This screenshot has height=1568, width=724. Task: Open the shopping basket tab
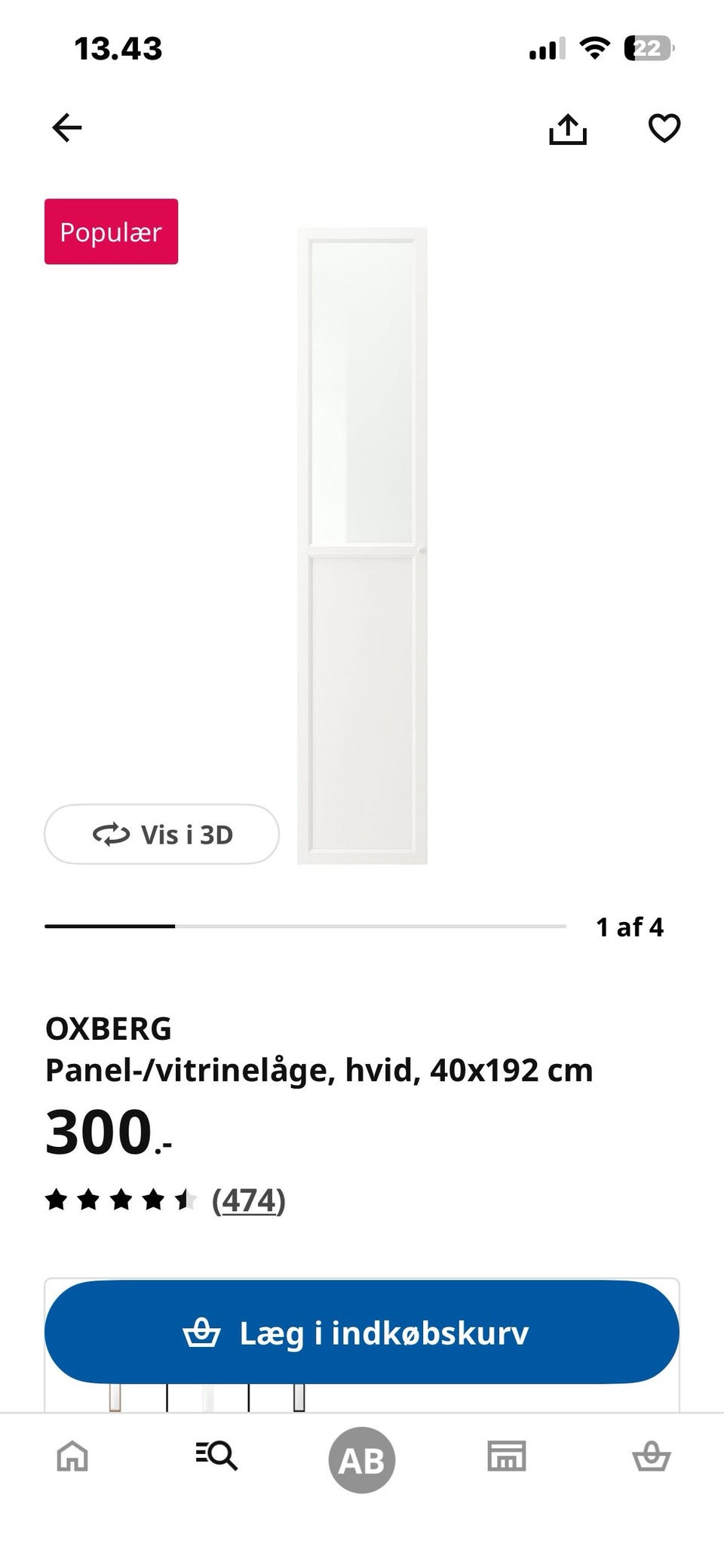coord(651,1456)
